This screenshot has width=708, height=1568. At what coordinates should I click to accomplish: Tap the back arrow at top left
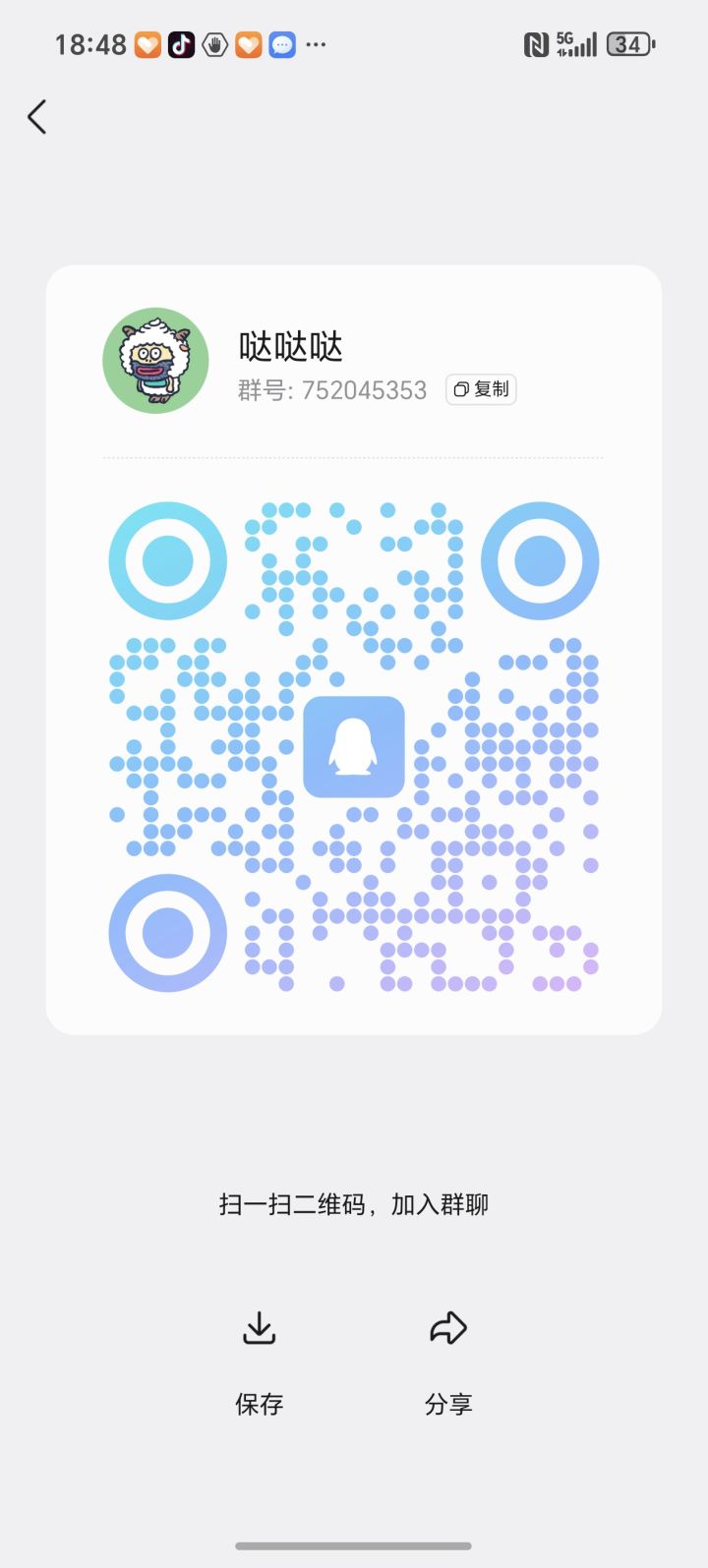pos(36,116)
